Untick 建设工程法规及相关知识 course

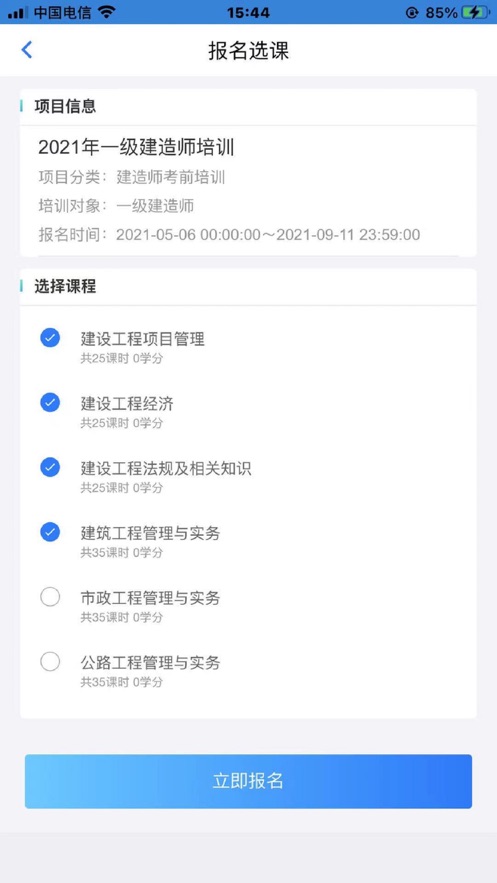[x=50, y=467]
